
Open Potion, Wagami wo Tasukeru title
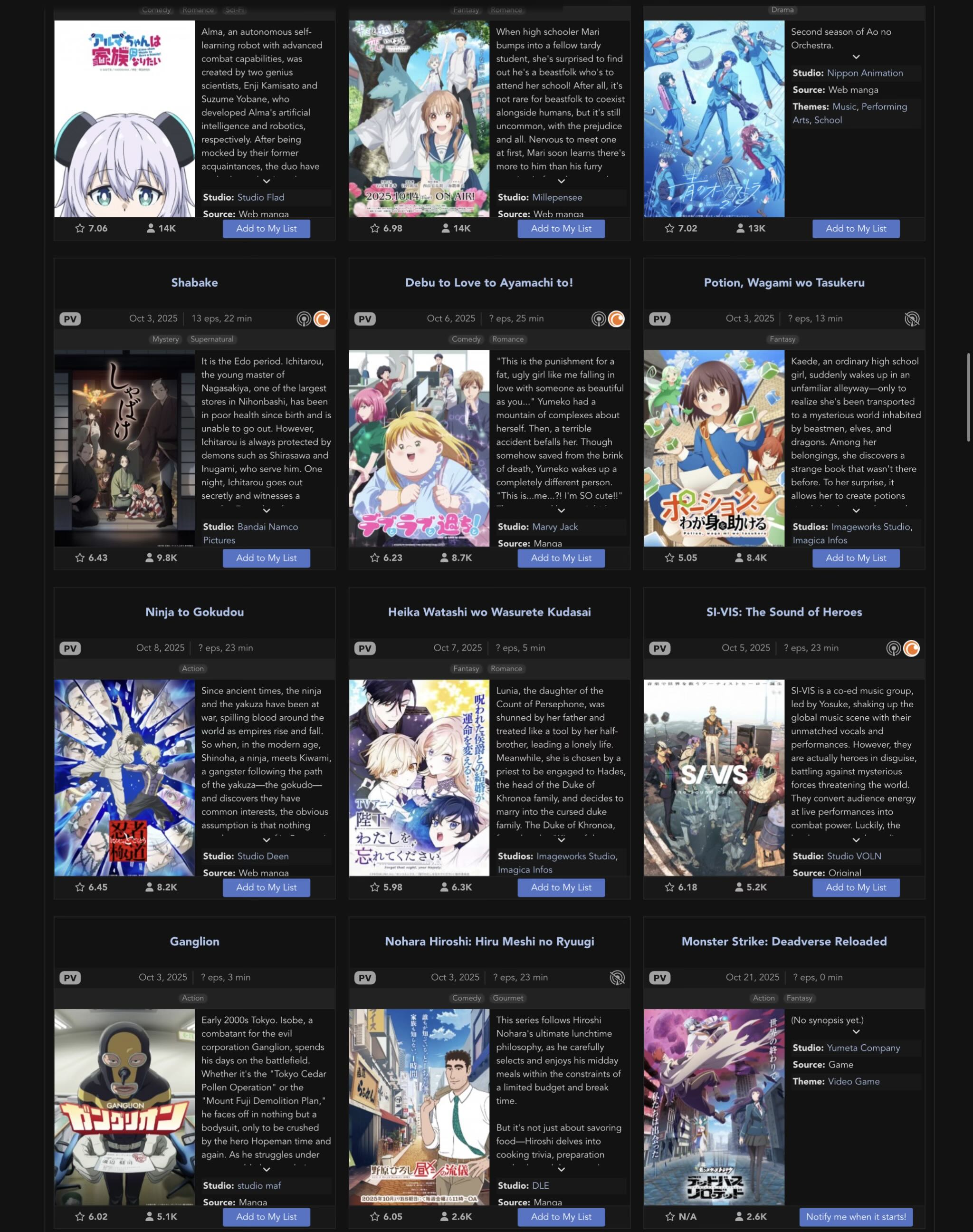pyautogui.click(x=784, y=283)
